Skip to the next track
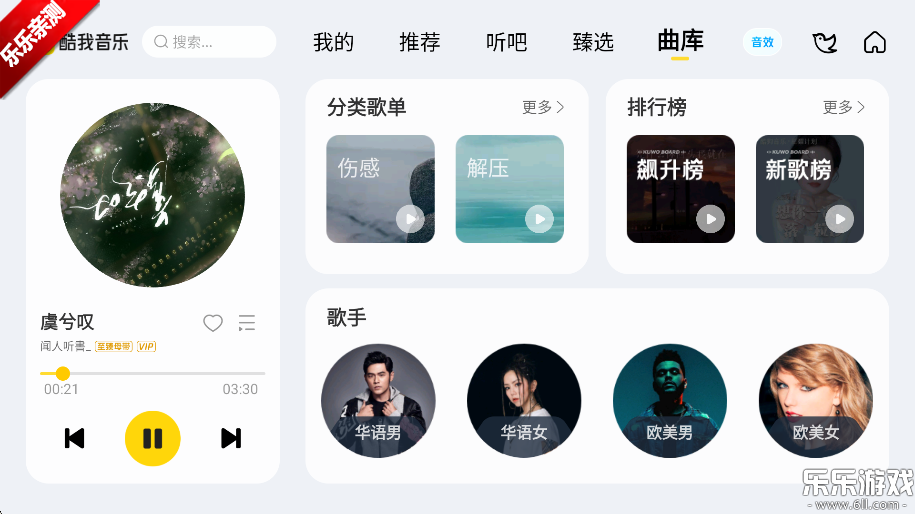 [x=231, y=438]
